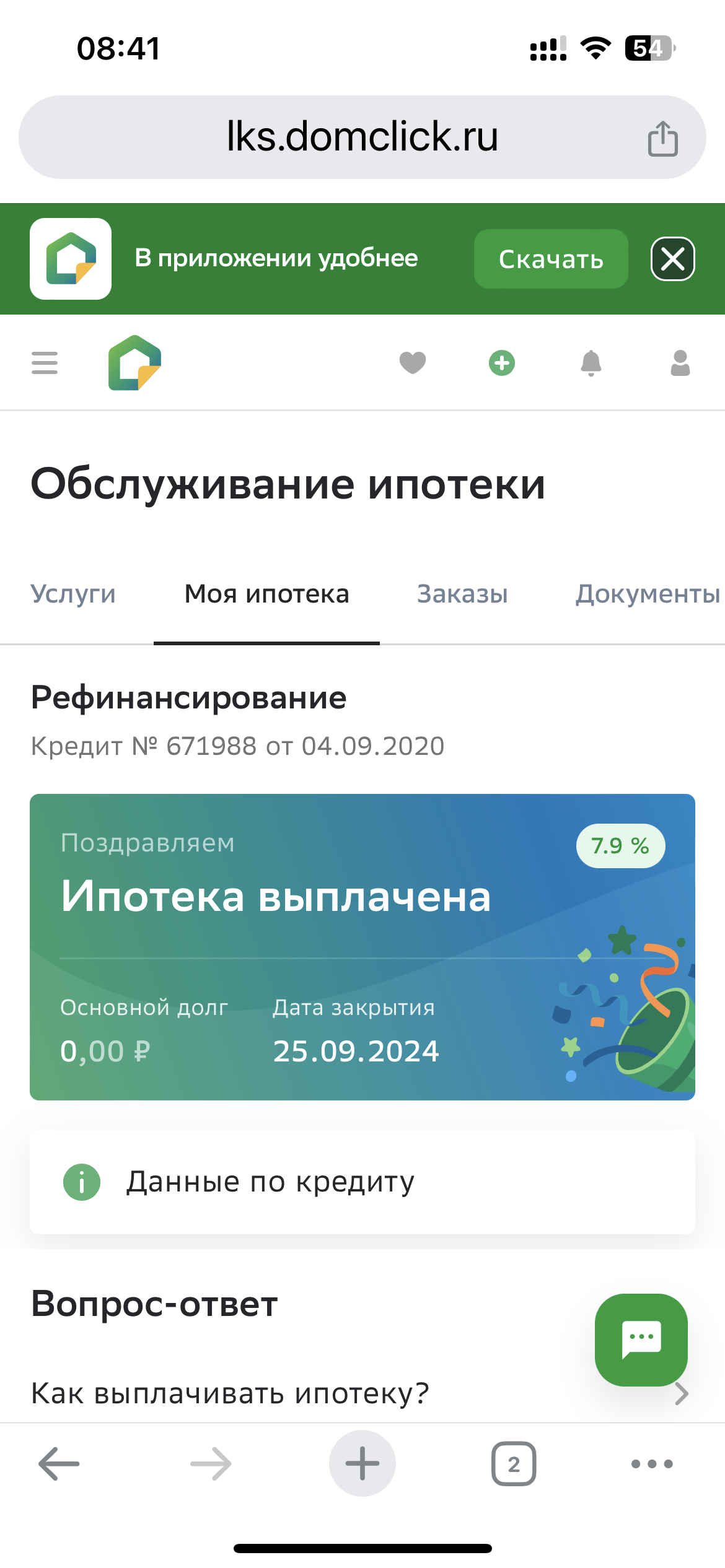Tap the lks.domclick.ru address bar
Screen dimensions: 725x1568
coord(362,137)
